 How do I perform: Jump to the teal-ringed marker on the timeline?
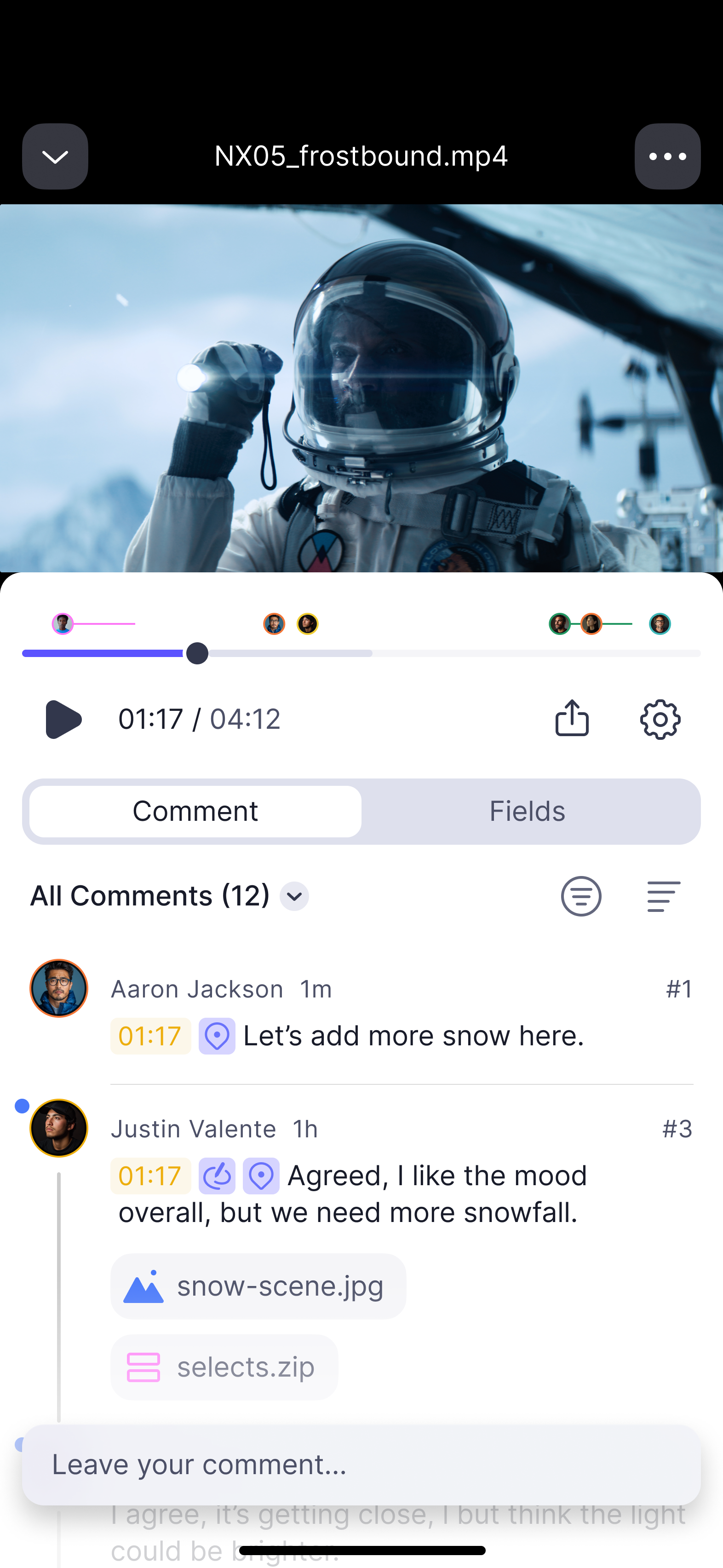(x=660, y=624)
